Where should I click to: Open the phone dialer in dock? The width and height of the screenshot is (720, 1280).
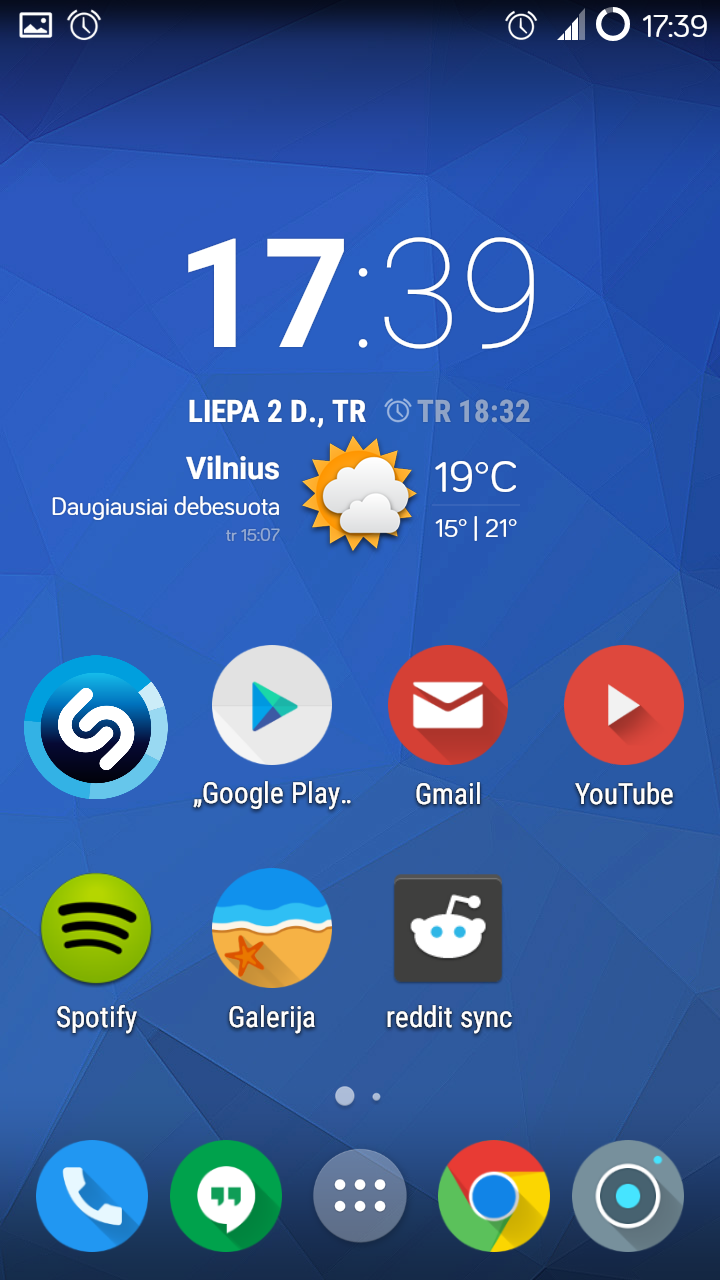(92, 1196)
